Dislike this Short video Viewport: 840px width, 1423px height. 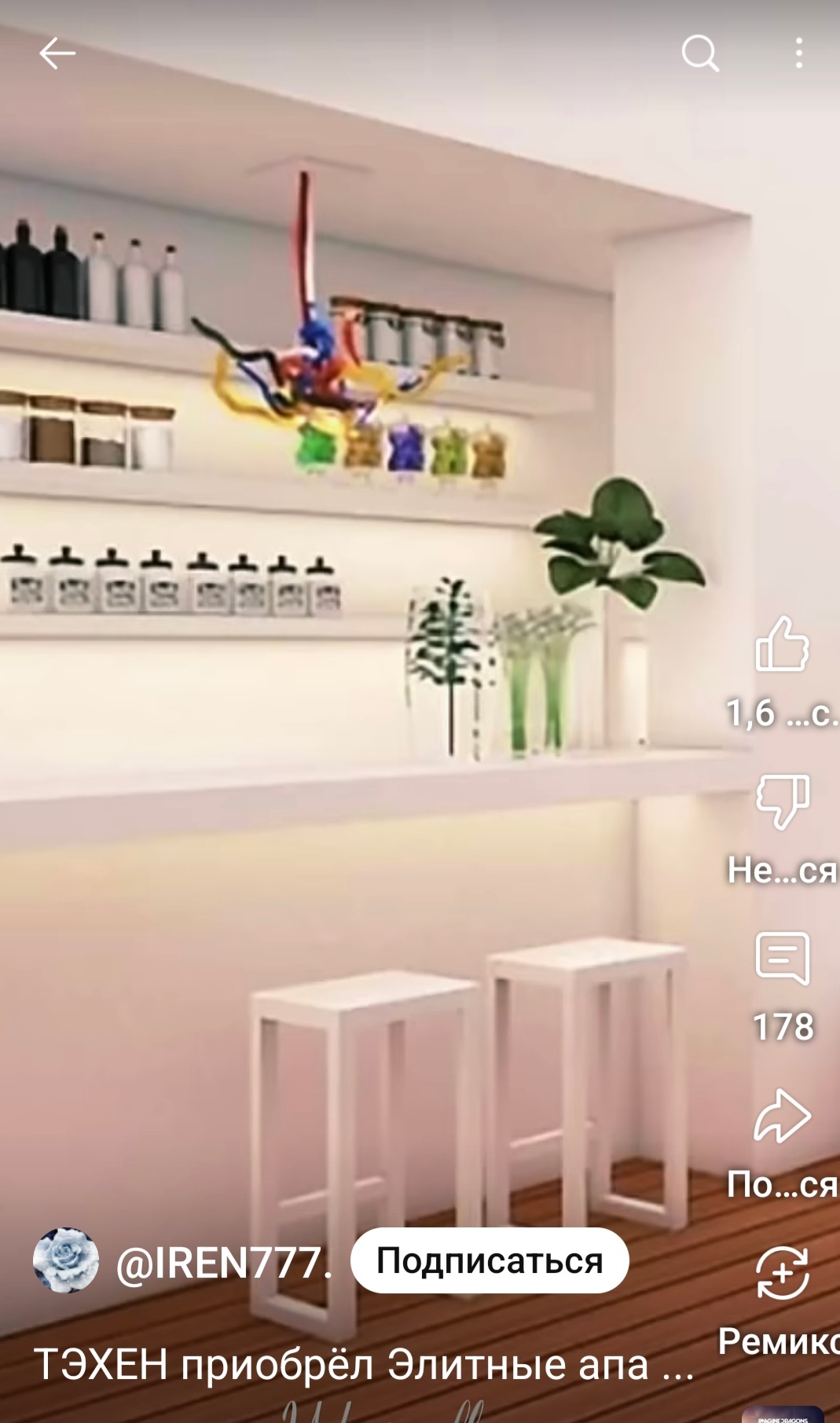click(782, 801)
